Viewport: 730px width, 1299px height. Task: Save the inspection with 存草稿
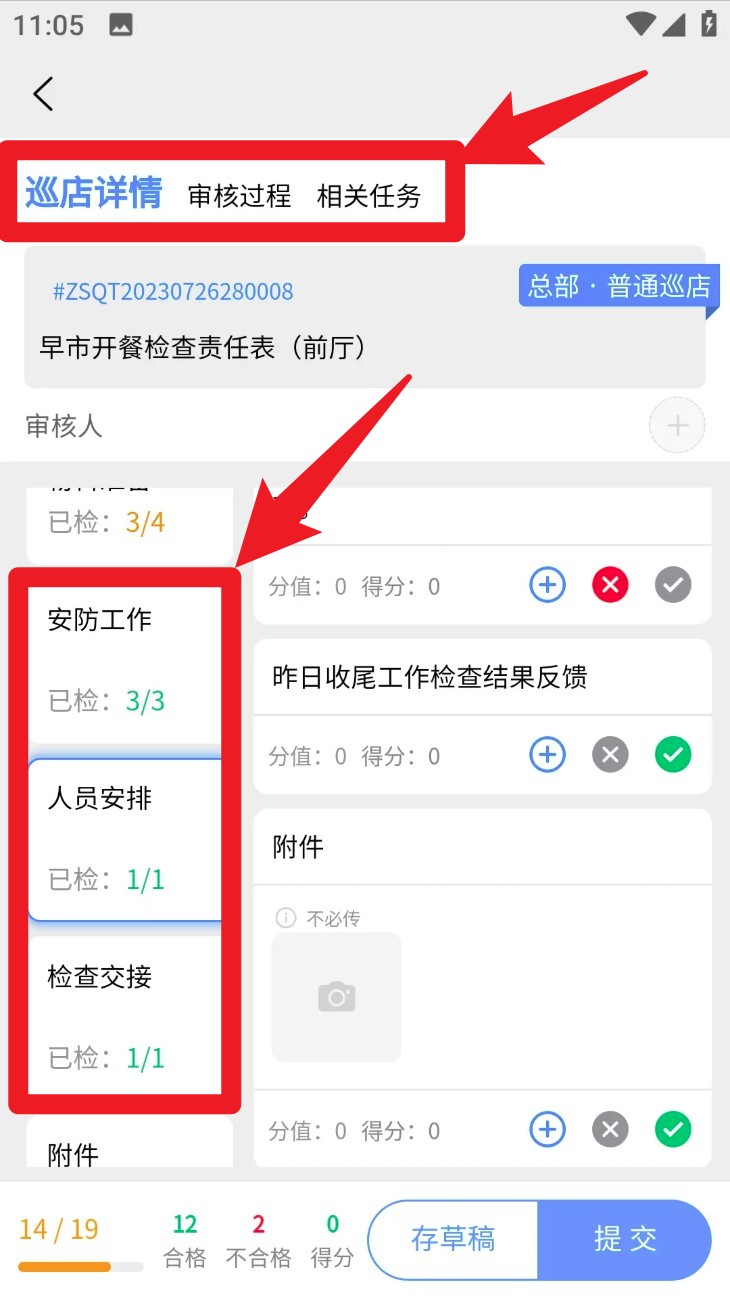[453, 1239]
